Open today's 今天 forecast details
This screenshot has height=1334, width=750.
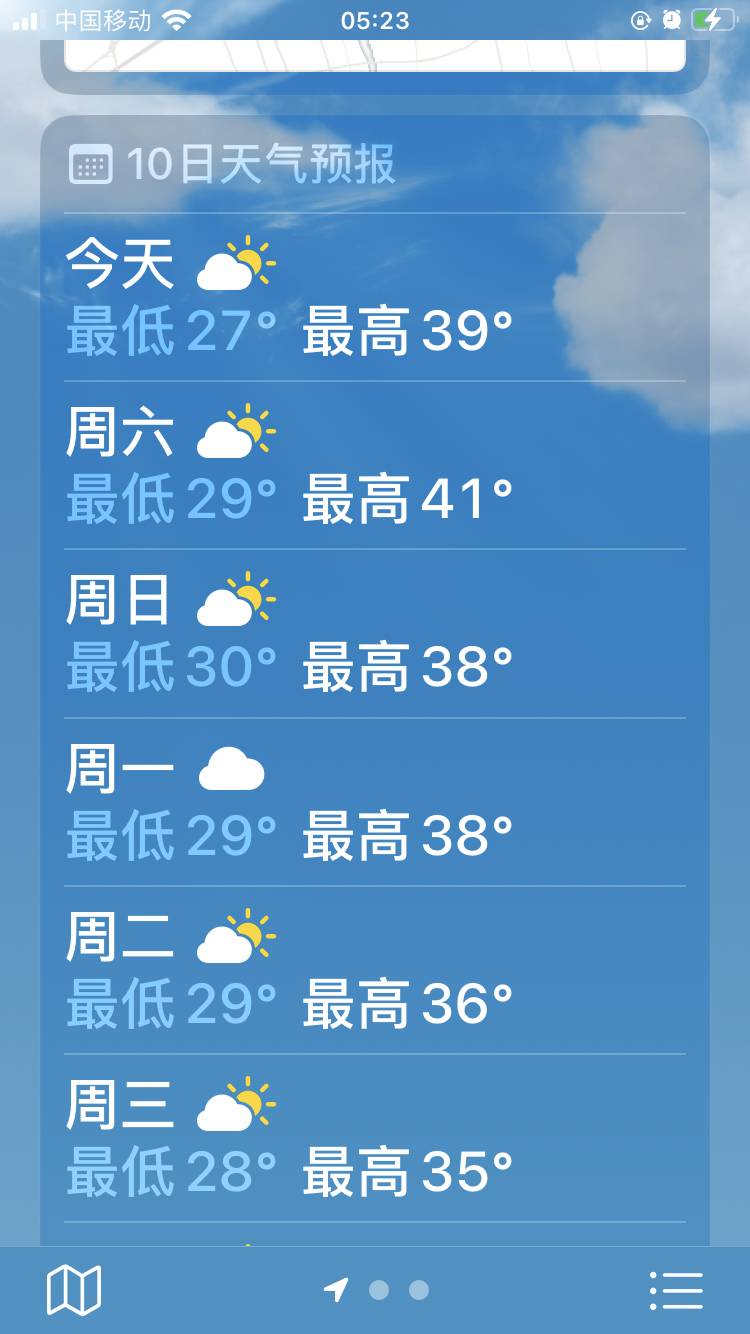pyautogui.click(x=374, y=298)
